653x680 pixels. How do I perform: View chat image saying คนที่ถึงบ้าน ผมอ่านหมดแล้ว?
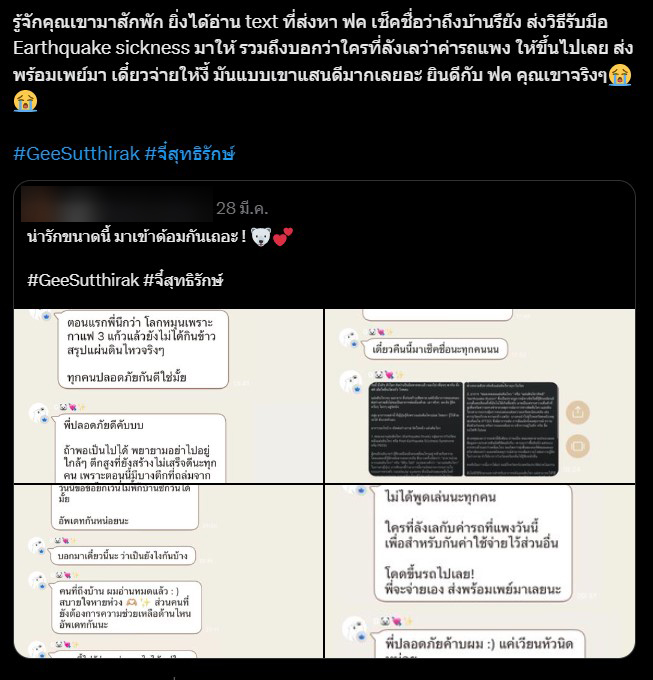tap(169, 571)
